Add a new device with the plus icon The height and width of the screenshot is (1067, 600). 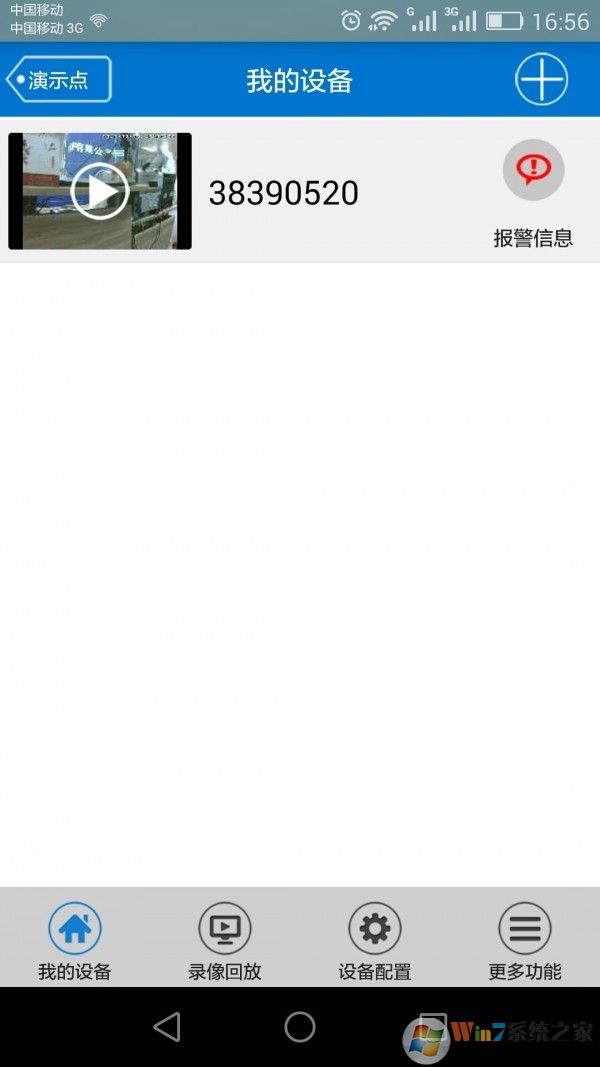pyautogui.click(x=541, y=80)
